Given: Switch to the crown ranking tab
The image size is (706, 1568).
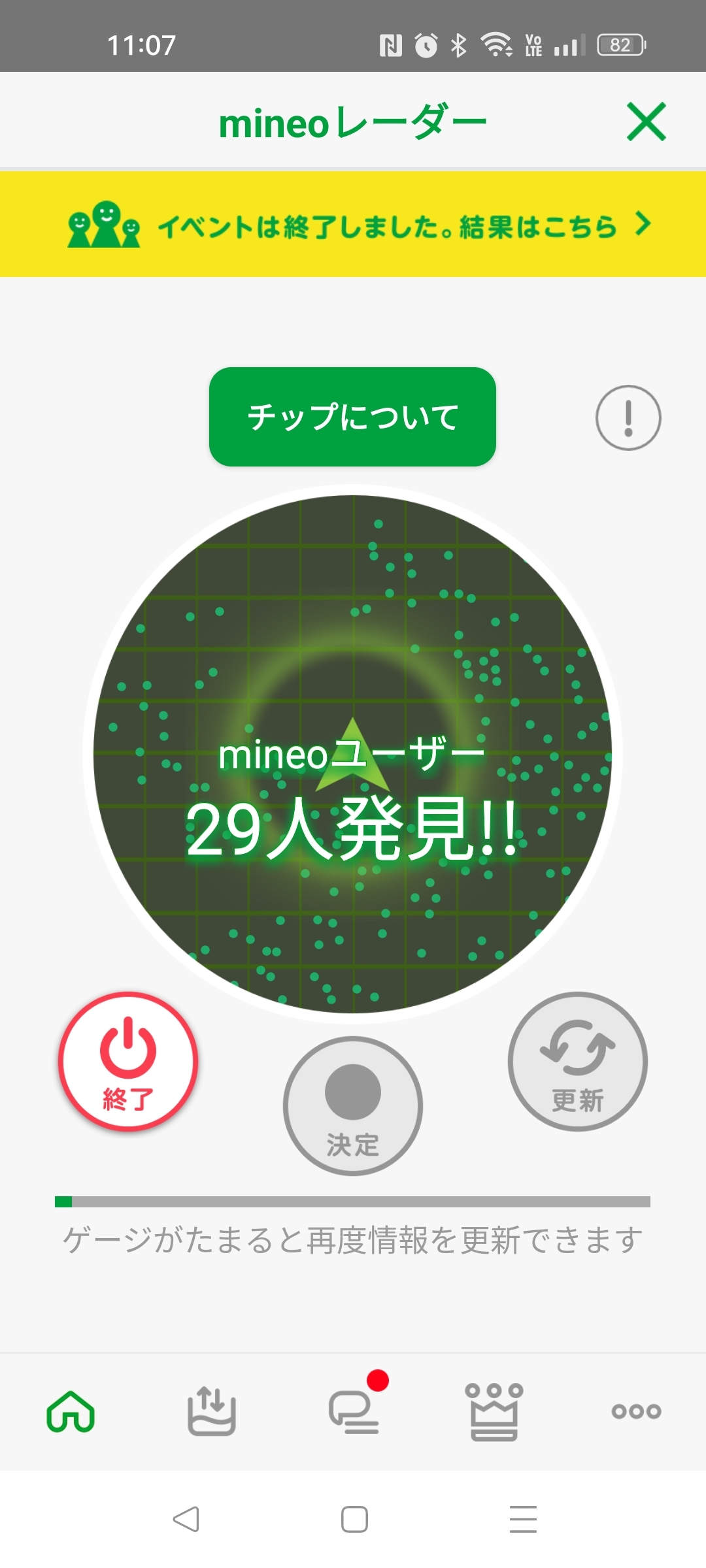Looking at the screenshot, I should pos(494,1411).
